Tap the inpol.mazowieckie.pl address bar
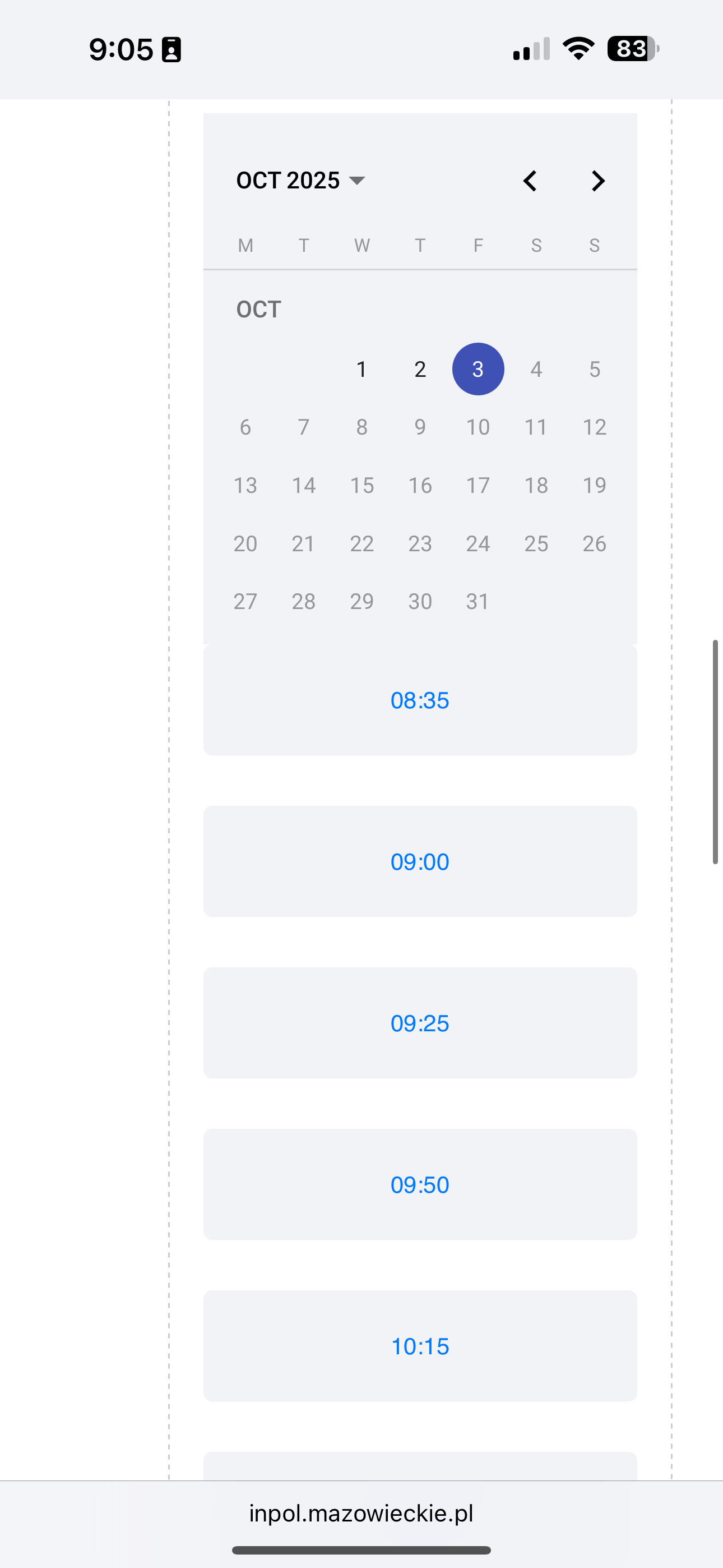The height and width of the screenshot is (1568, 723). (361, 1512)
